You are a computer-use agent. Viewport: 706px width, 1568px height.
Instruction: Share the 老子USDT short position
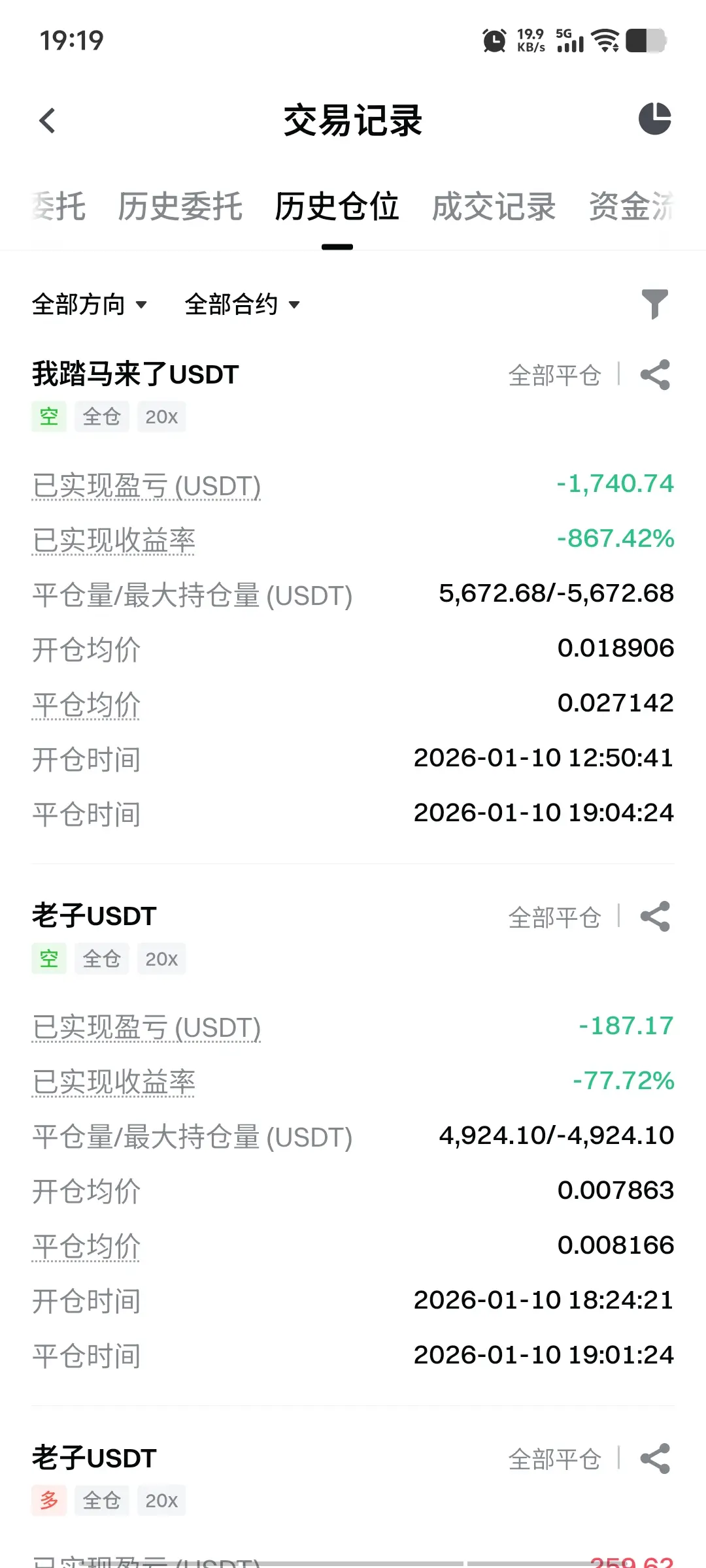pyautogui.click(x=656, y=917)
